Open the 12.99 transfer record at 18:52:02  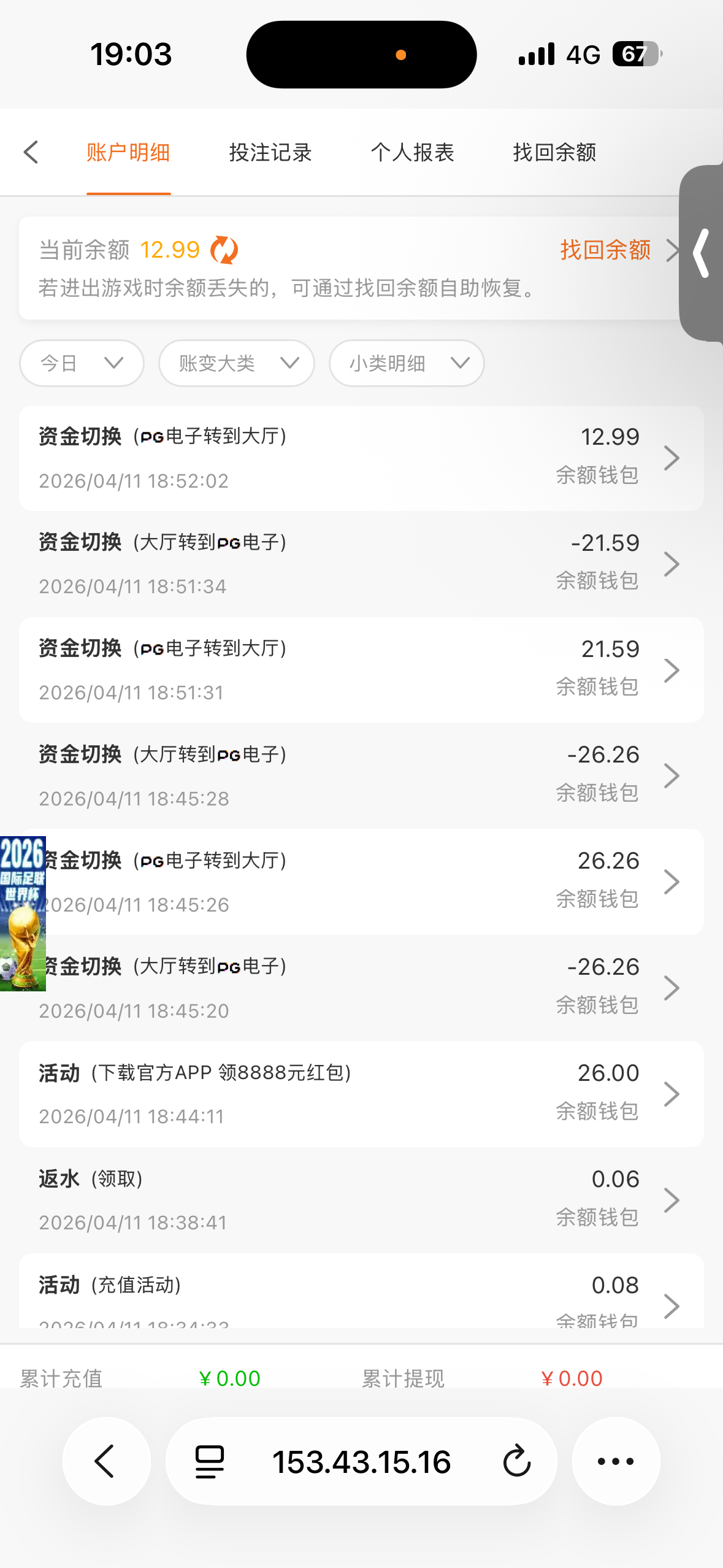361,458
